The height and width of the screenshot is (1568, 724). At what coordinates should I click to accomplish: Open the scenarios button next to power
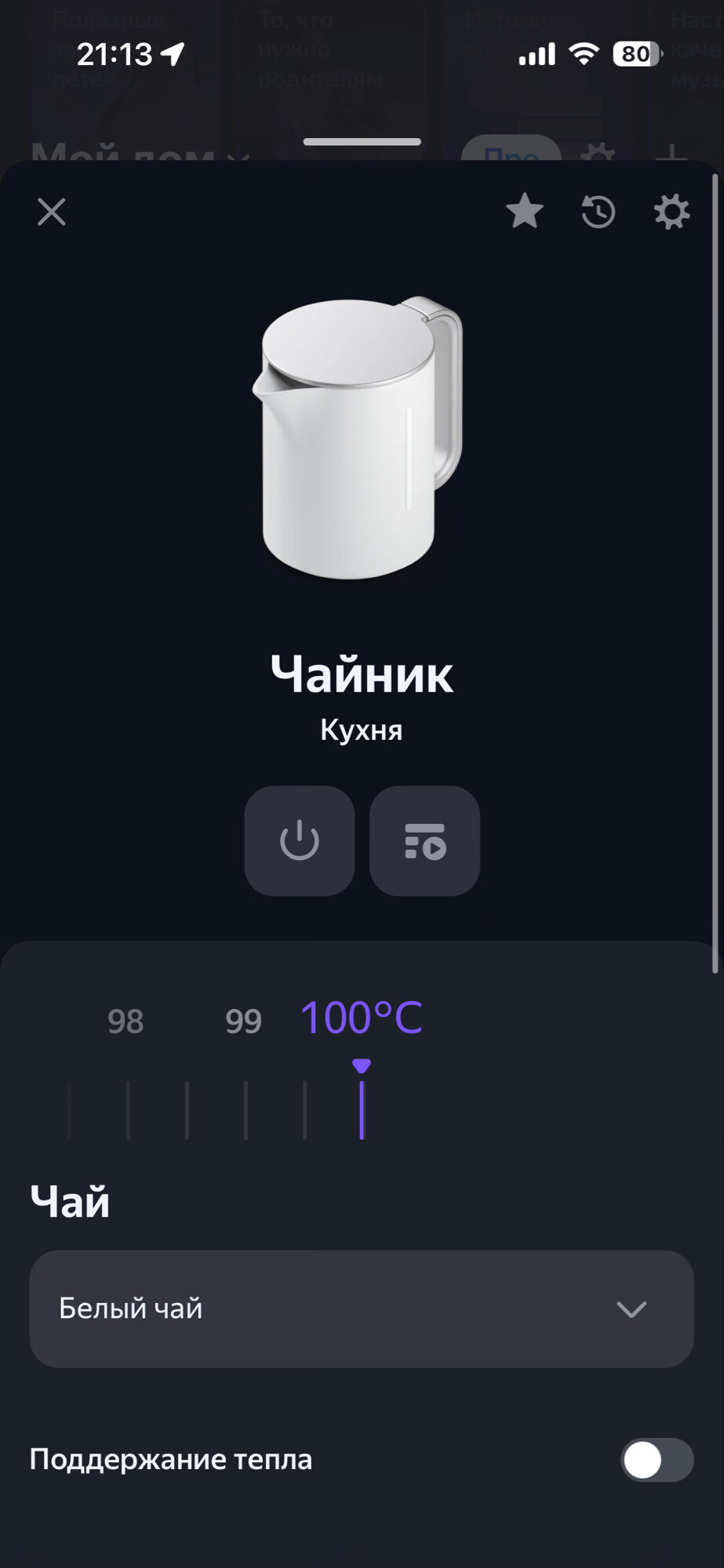point(424,840)
